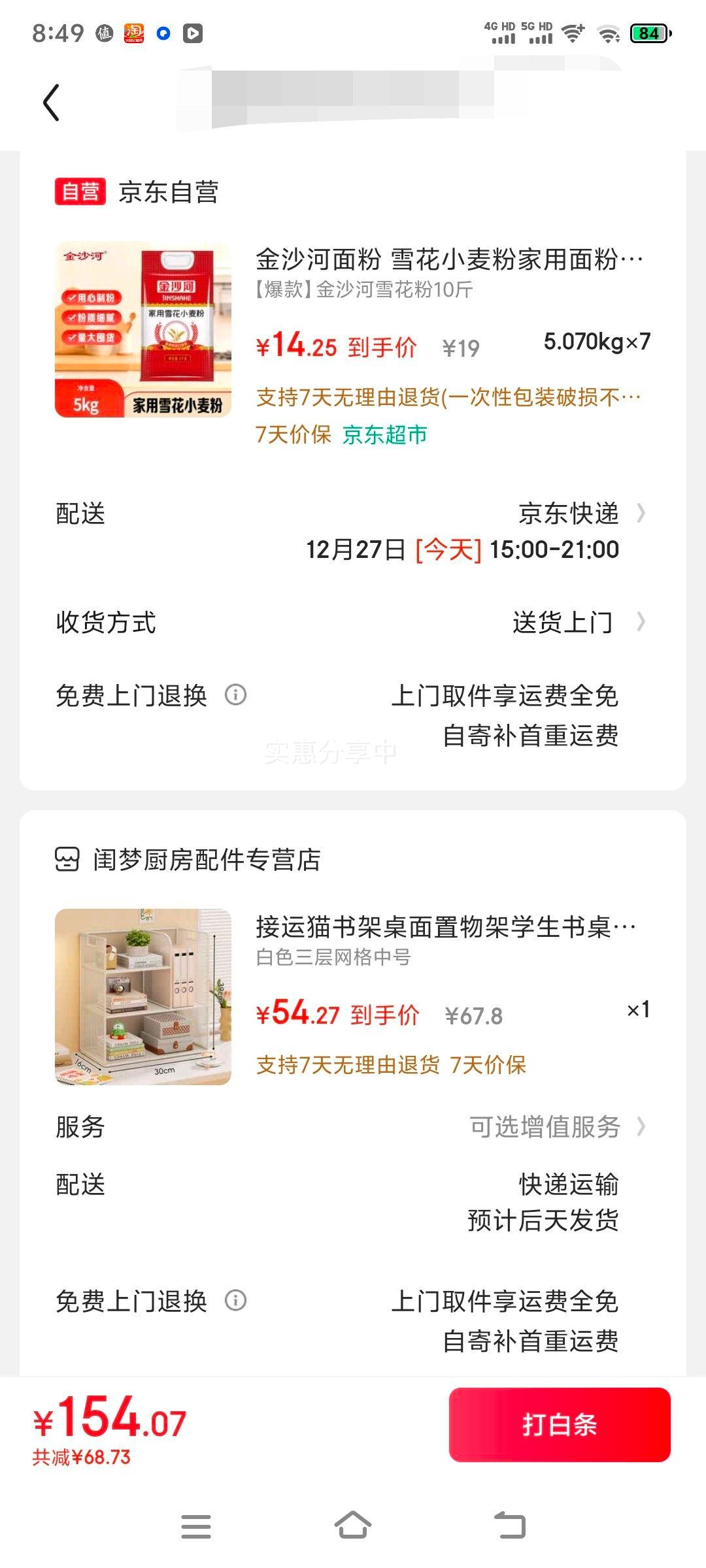Tap the info icon beside first 免费上门退换
Viewport: 706px width, 1568px height.
[237, 695]
